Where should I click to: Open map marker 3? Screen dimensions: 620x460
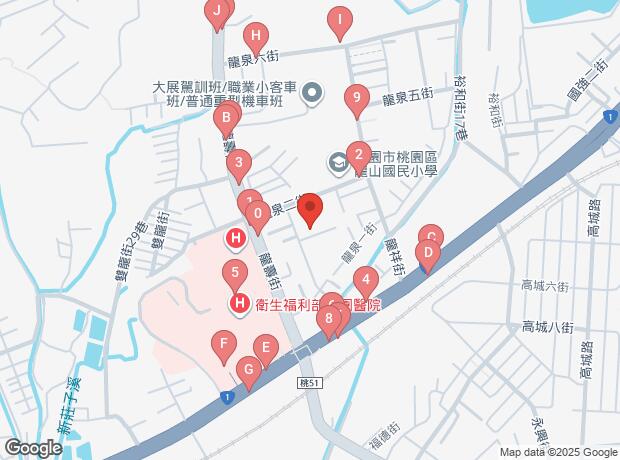tap(239, 166)
